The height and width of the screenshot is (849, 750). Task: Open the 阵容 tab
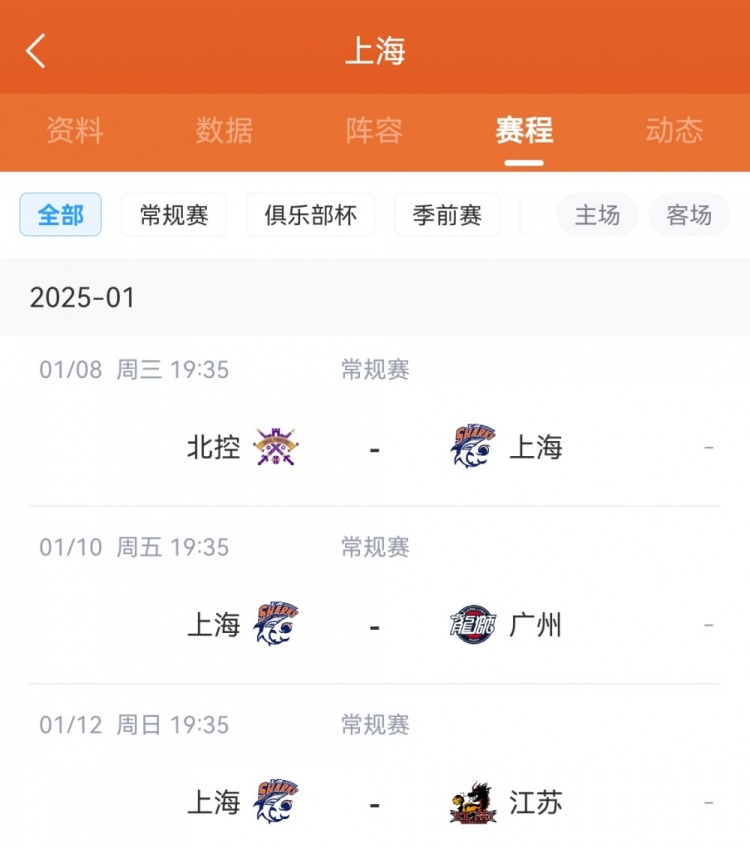tap(374, 130)
